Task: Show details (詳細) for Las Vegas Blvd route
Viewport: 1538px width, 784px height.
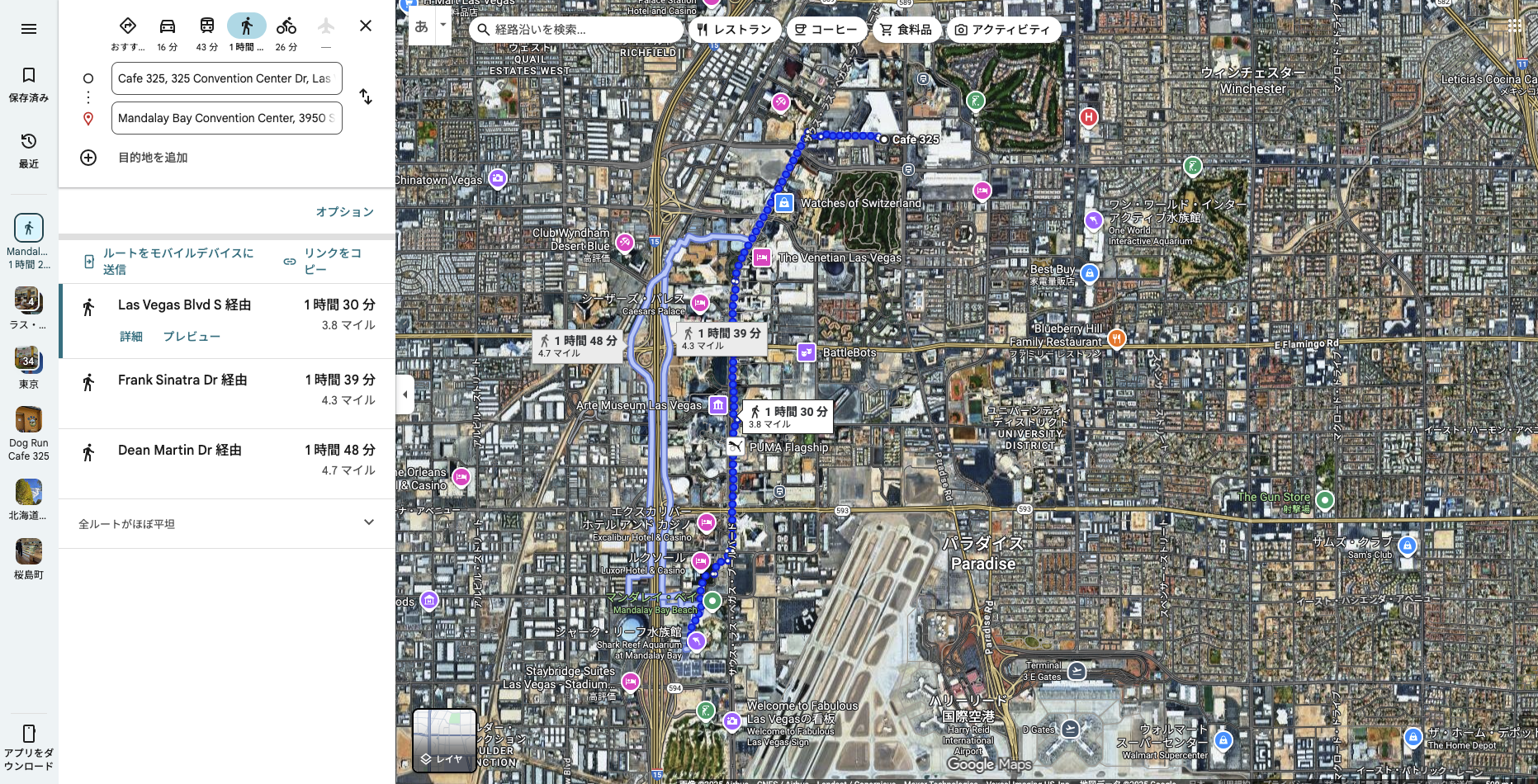Action: coord(131,337)
